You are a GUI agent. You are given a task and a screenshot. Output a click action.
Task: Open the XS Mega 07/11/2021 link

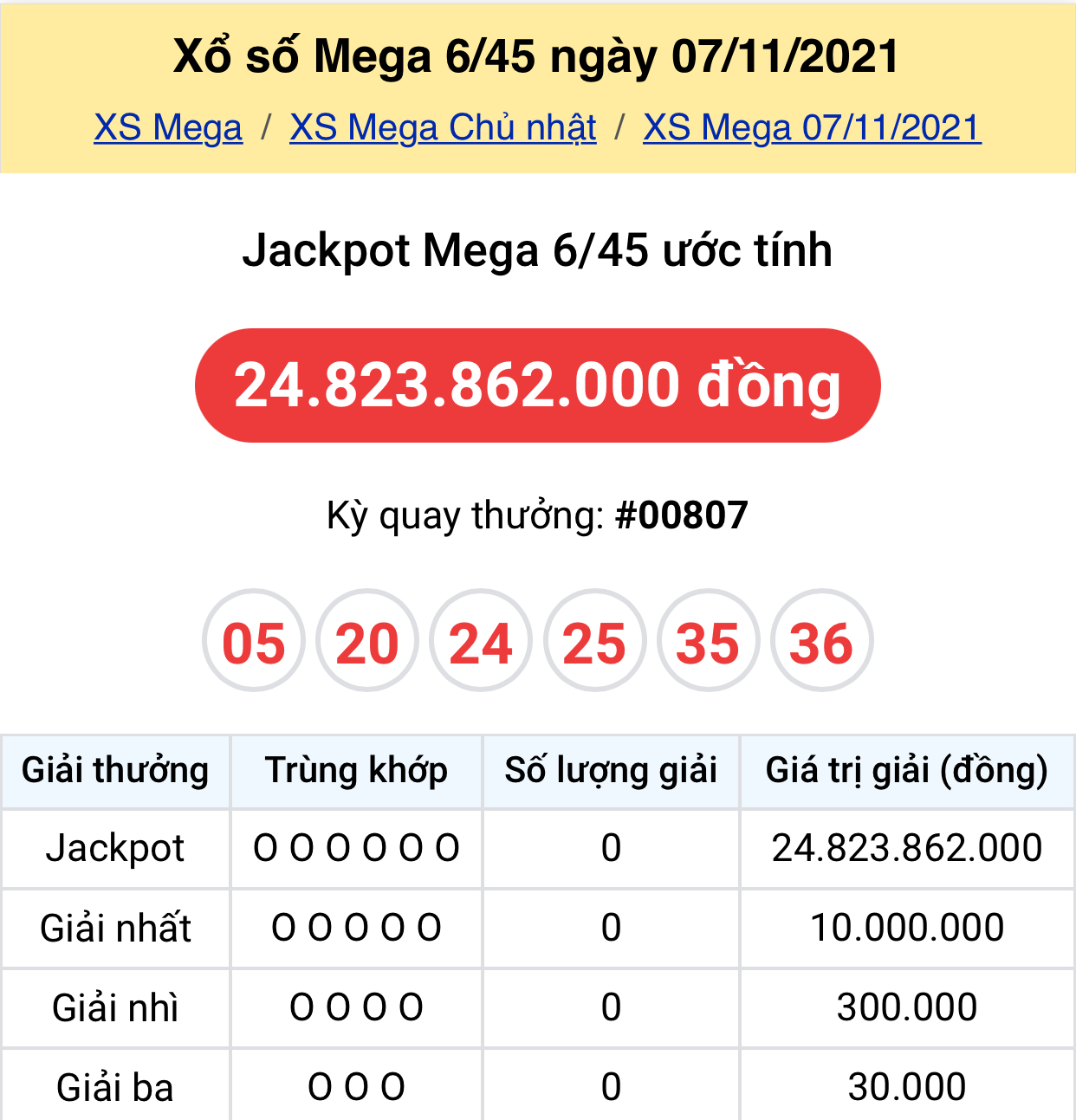click(x=811, y=127)
